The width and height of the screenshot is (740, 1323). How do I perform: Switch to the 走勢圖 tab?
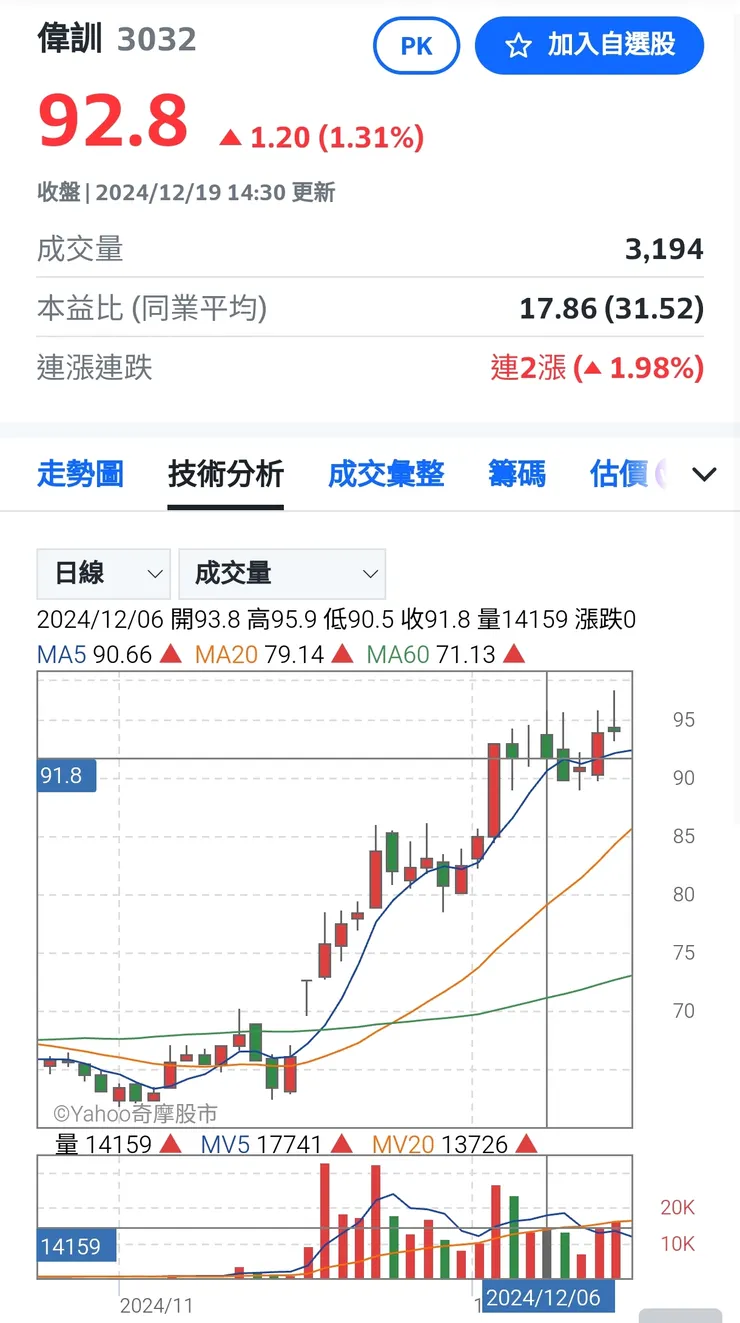click(80, 474)
